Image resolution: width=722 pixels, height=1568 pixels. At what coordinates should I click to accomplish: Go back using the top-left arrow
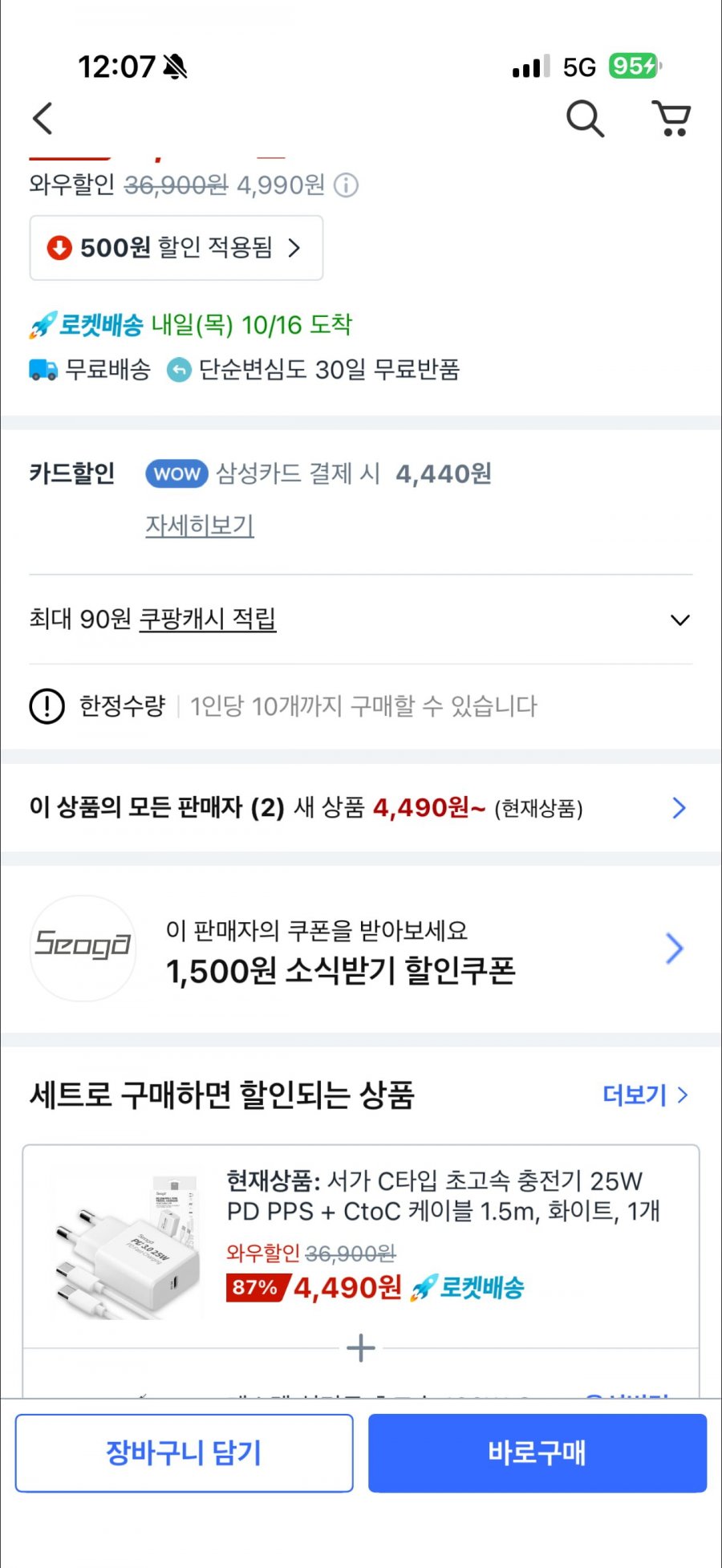click(x=43, y=119)
